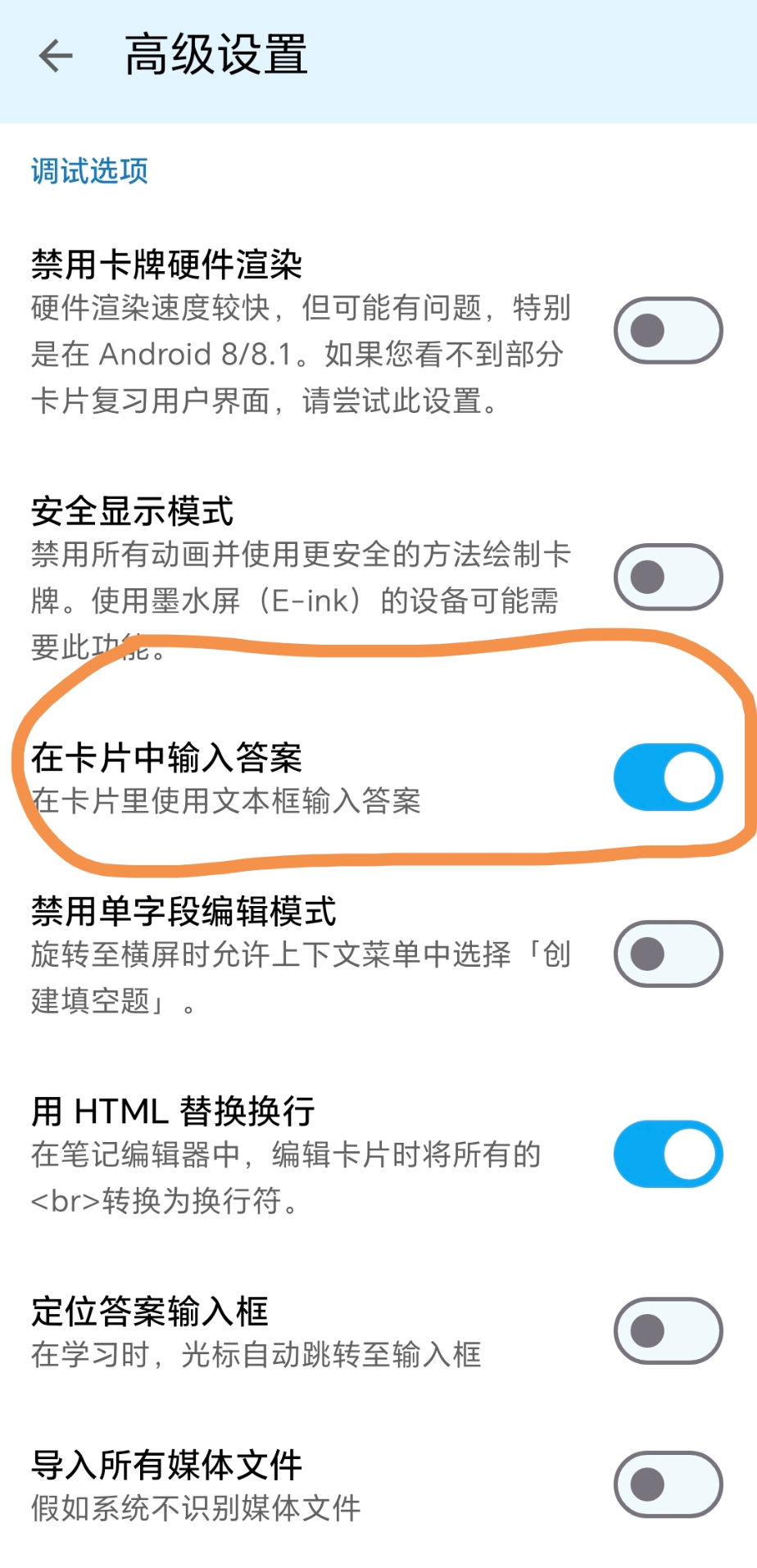Enable 导入所有媒体文件 switch
Screen dimensions: 757x1568
point(668,1484)
